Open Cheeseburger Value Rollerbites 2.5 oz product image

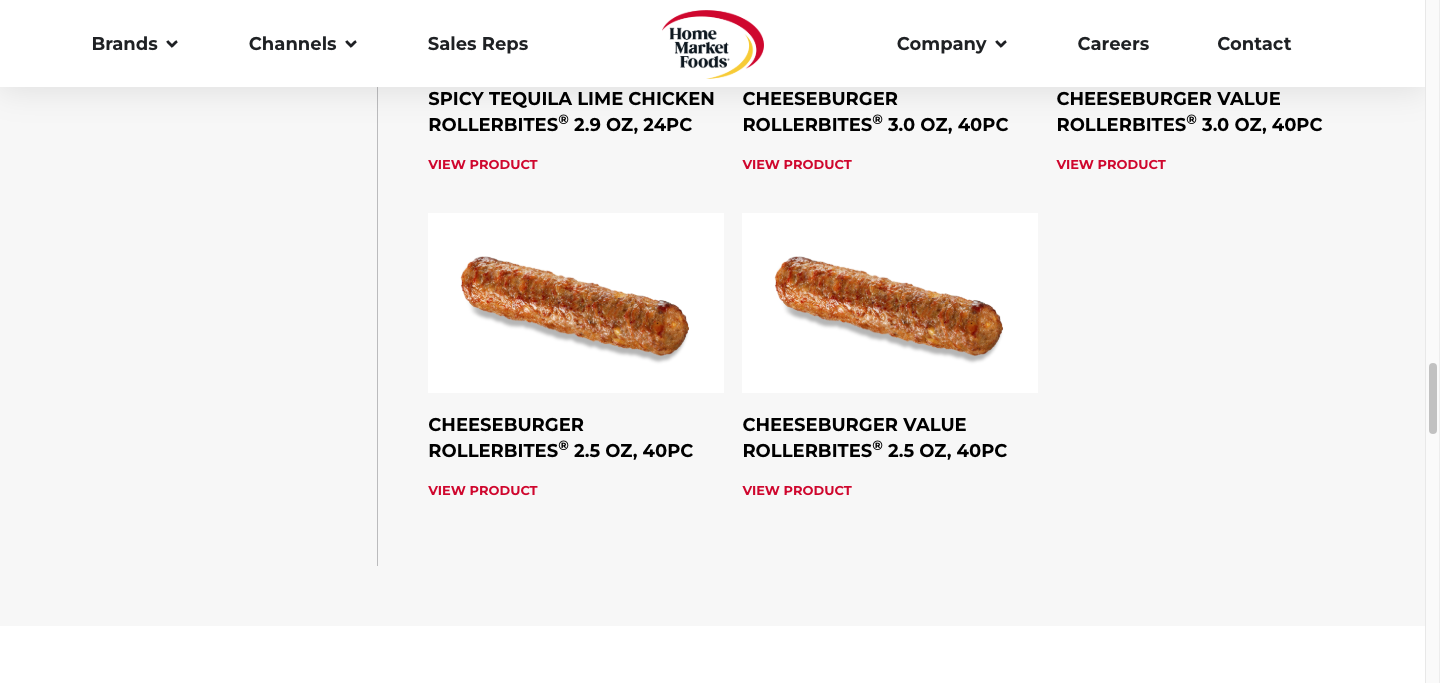[x=889, y=303]
